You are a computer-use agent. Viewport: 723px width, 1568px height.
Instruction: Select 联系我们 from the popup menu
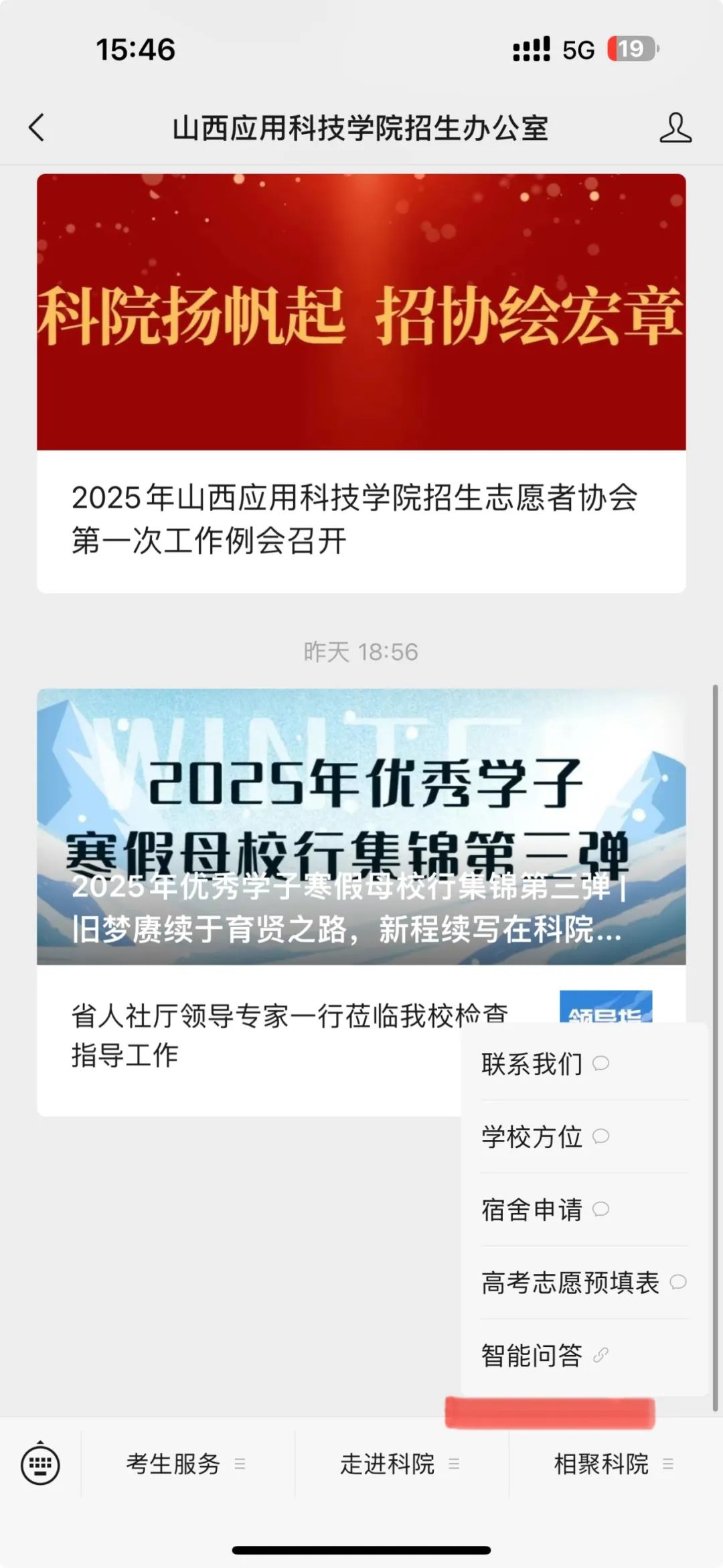(x=544, y=1064)
